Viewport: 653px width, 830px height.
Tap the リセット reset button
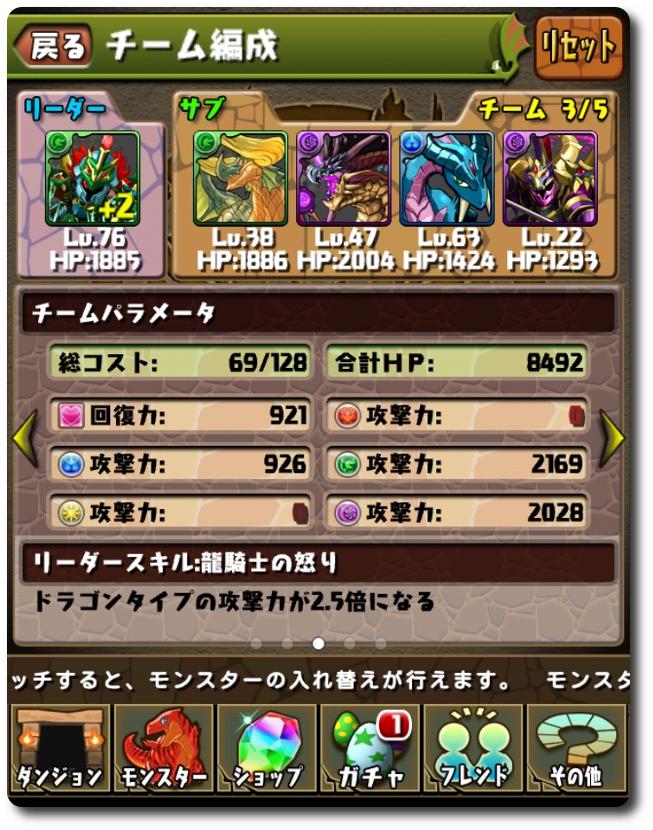(577, 46)
